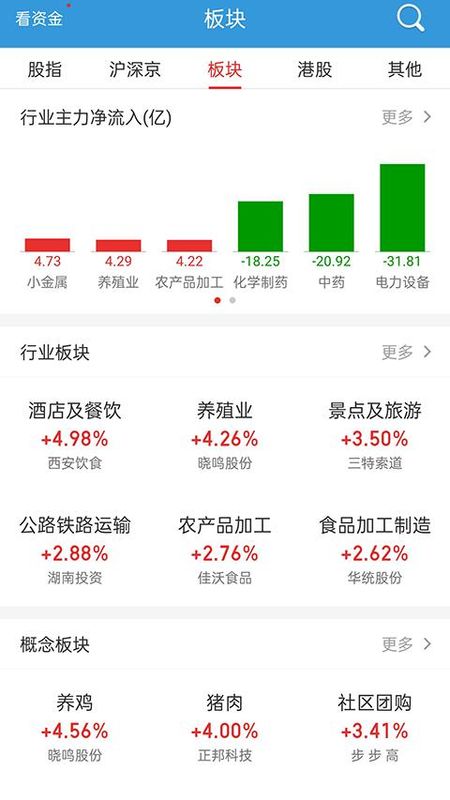Switch to the 股指 tab

[x=44, y=69]
